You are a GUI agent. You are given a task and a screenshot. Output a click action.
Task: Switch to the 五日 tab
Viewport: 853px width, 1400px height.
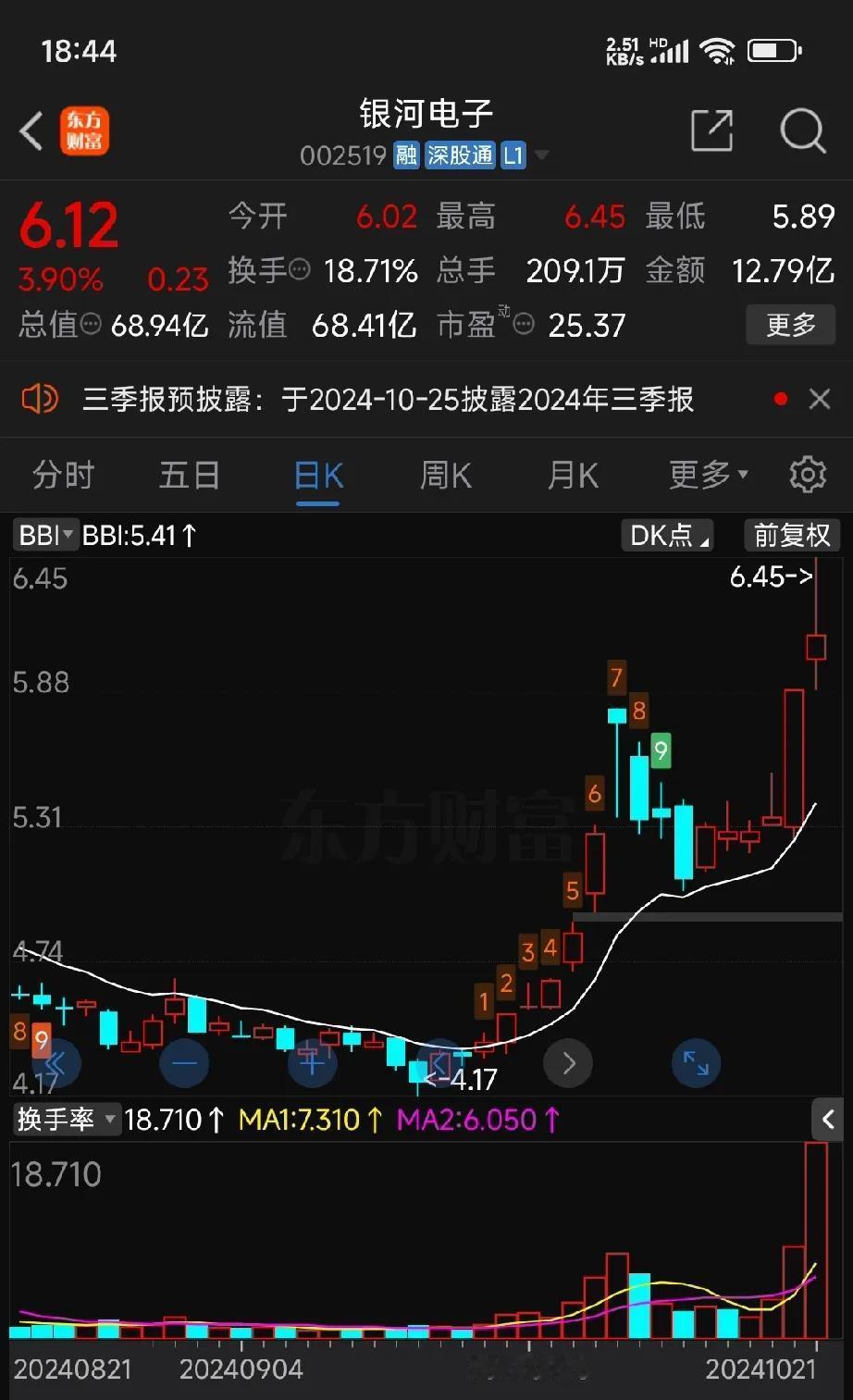coord(190,476)
